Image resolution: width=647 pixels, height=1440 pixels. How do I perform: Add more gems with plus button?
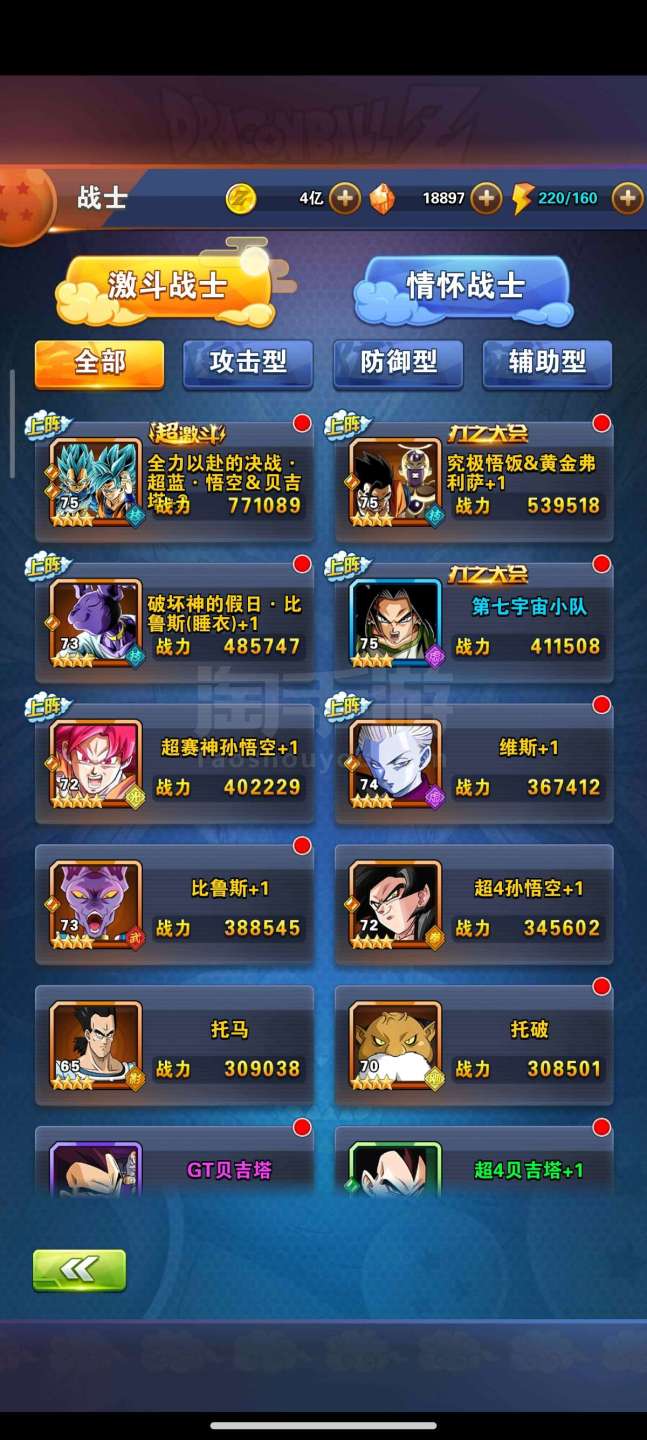[486, 198]
